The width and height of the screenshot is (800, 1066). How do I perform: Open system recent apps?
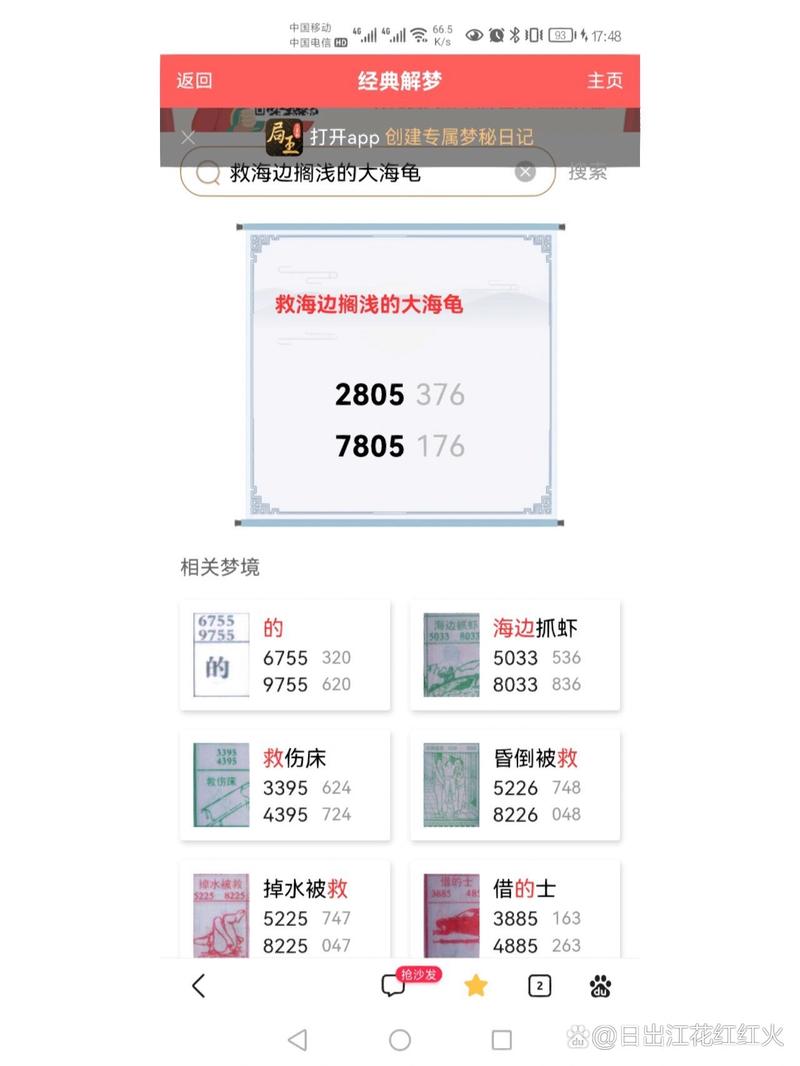pos(502,1040)
